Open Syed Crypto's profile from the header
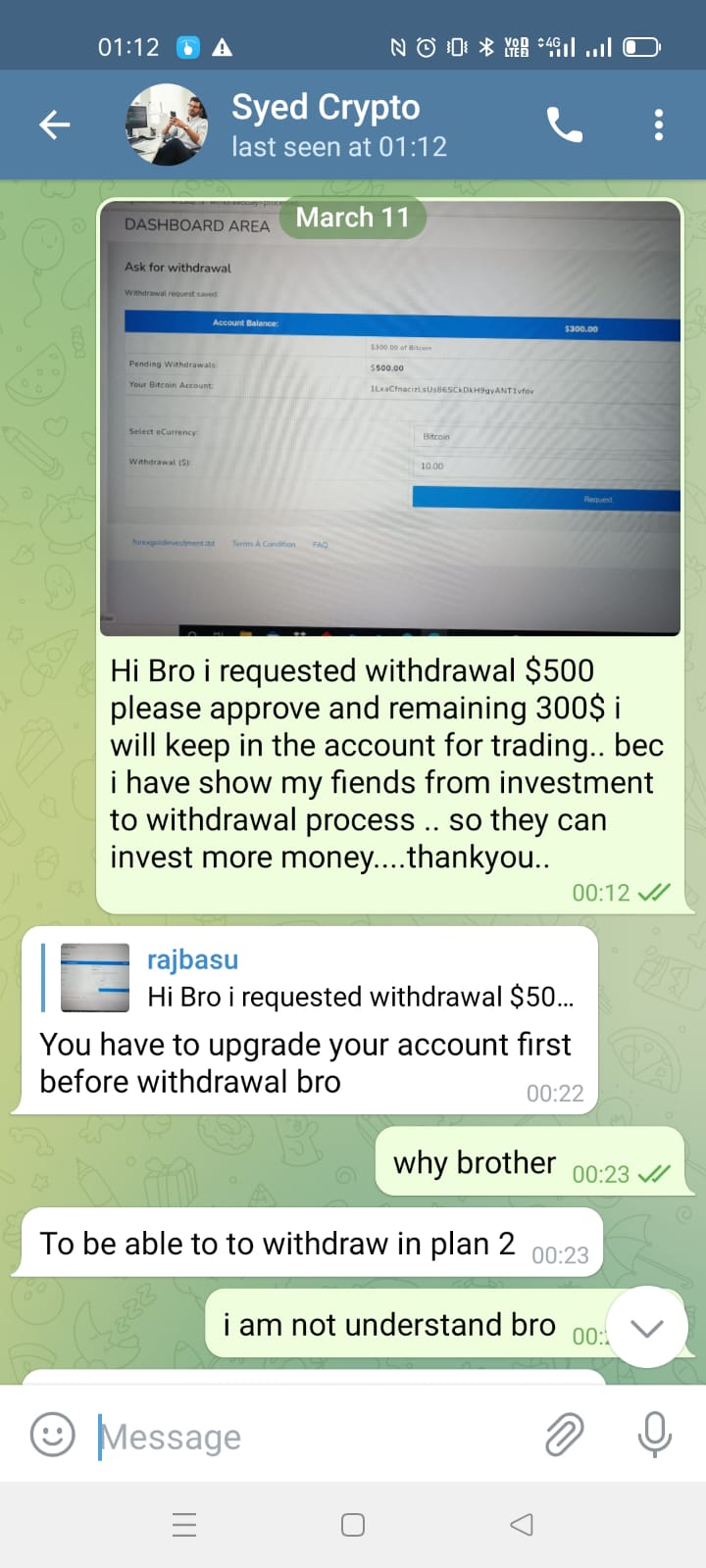706x1568 pixels. [x=326, y=124]
